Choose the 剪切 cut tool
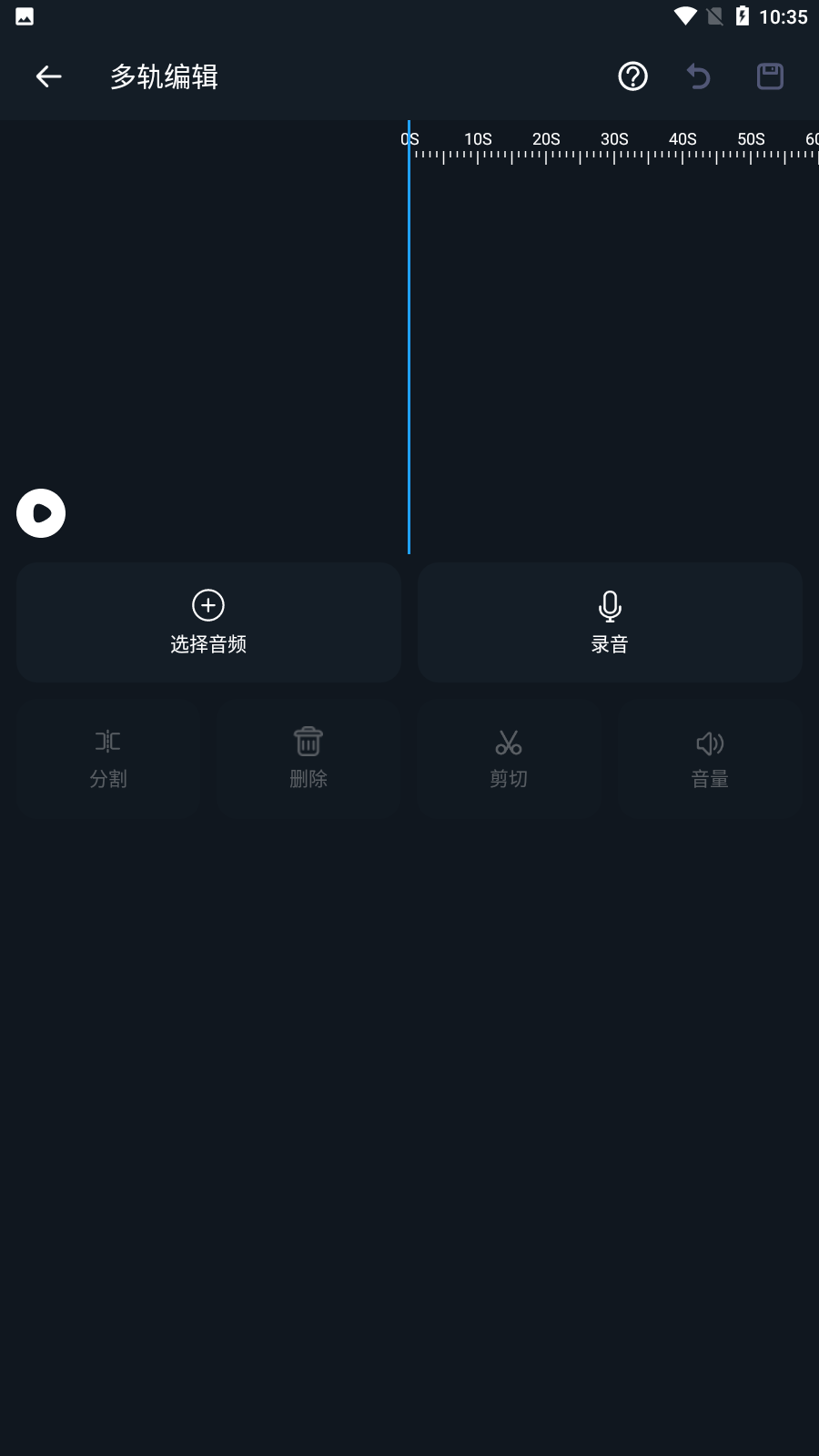This screenshot has height=1456, width=819. [x=509, y=759]
